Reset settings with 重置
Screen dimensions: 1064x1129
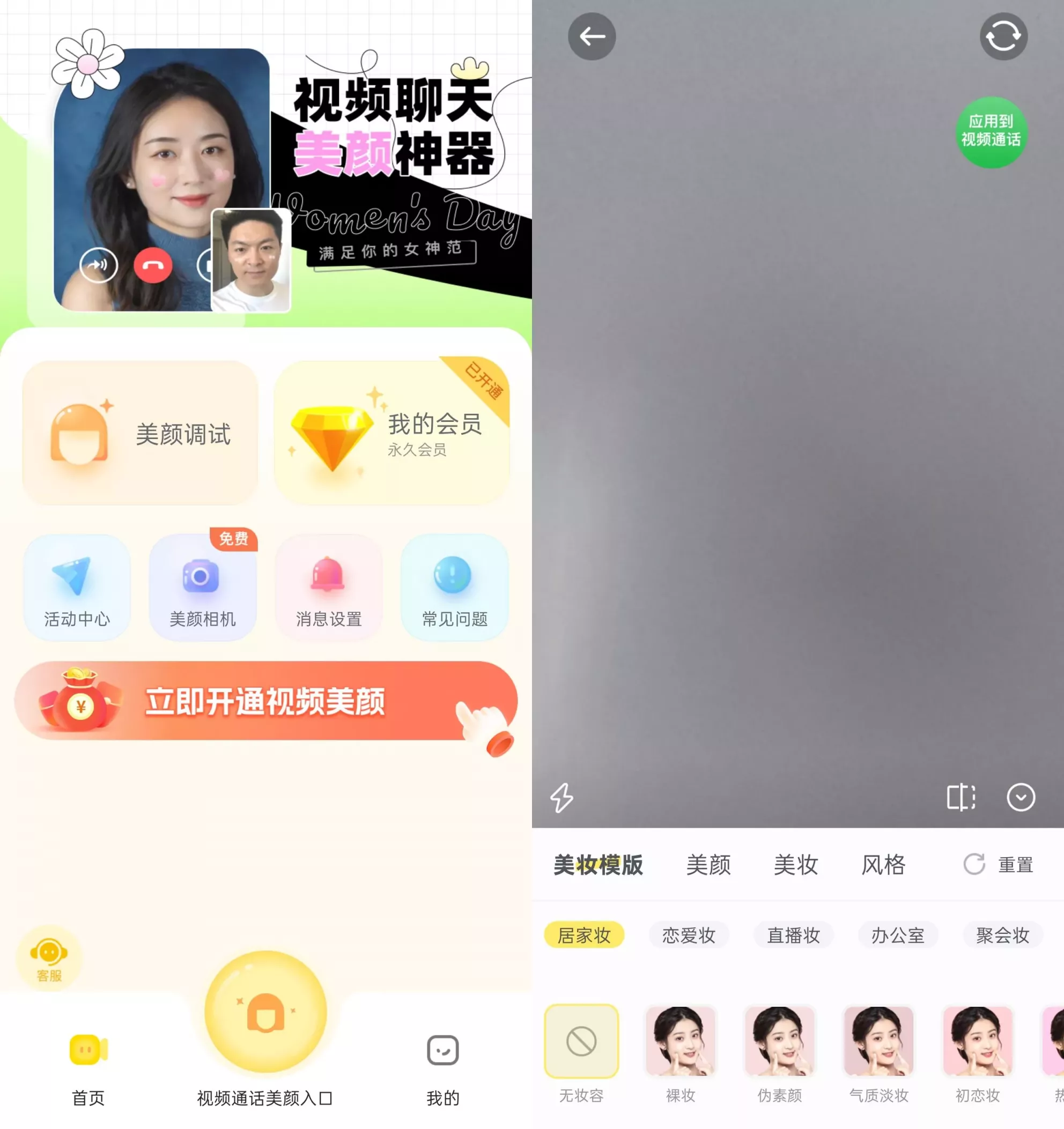(x=999, y=864)
